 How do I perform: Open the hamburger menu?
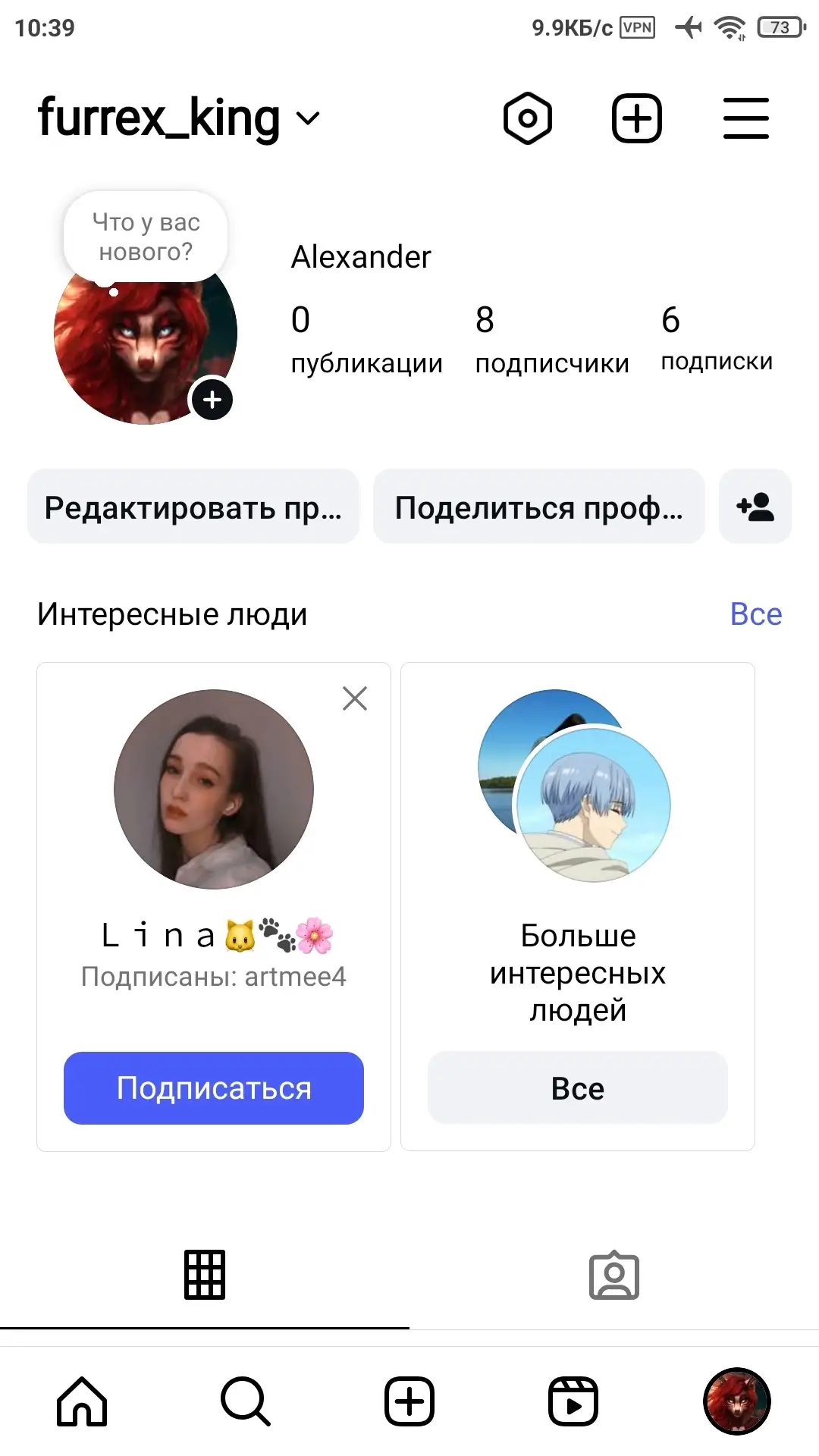click(x=746, y=118)
